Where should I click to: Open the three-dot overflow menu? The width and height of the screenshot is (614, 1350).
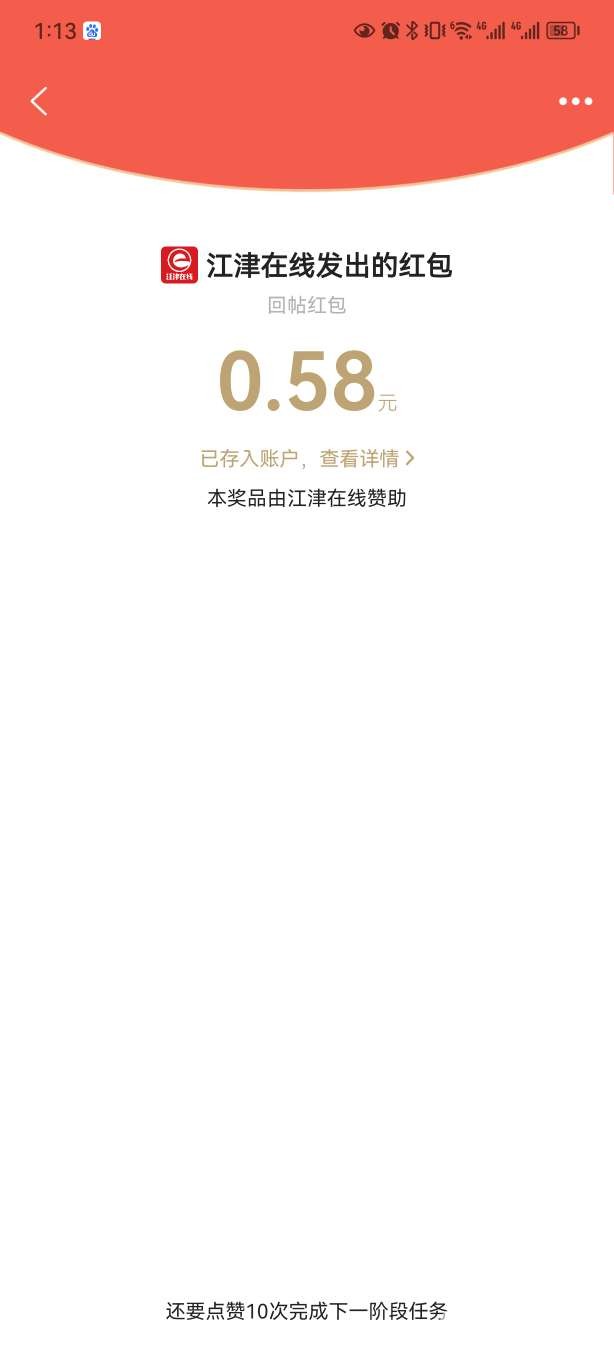tap(575, 101)
